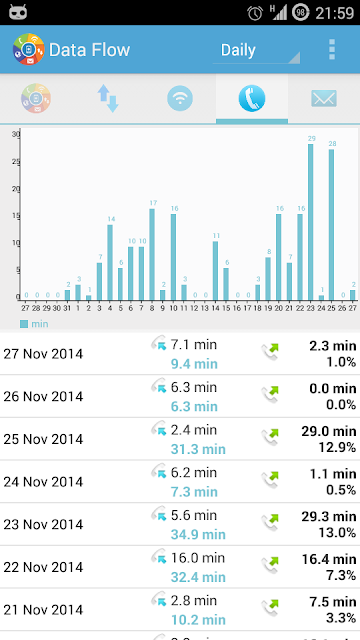The image size is (360, 640).
Task: Open the 21 Nov 2014 row
Action: [x=180, y=610]
